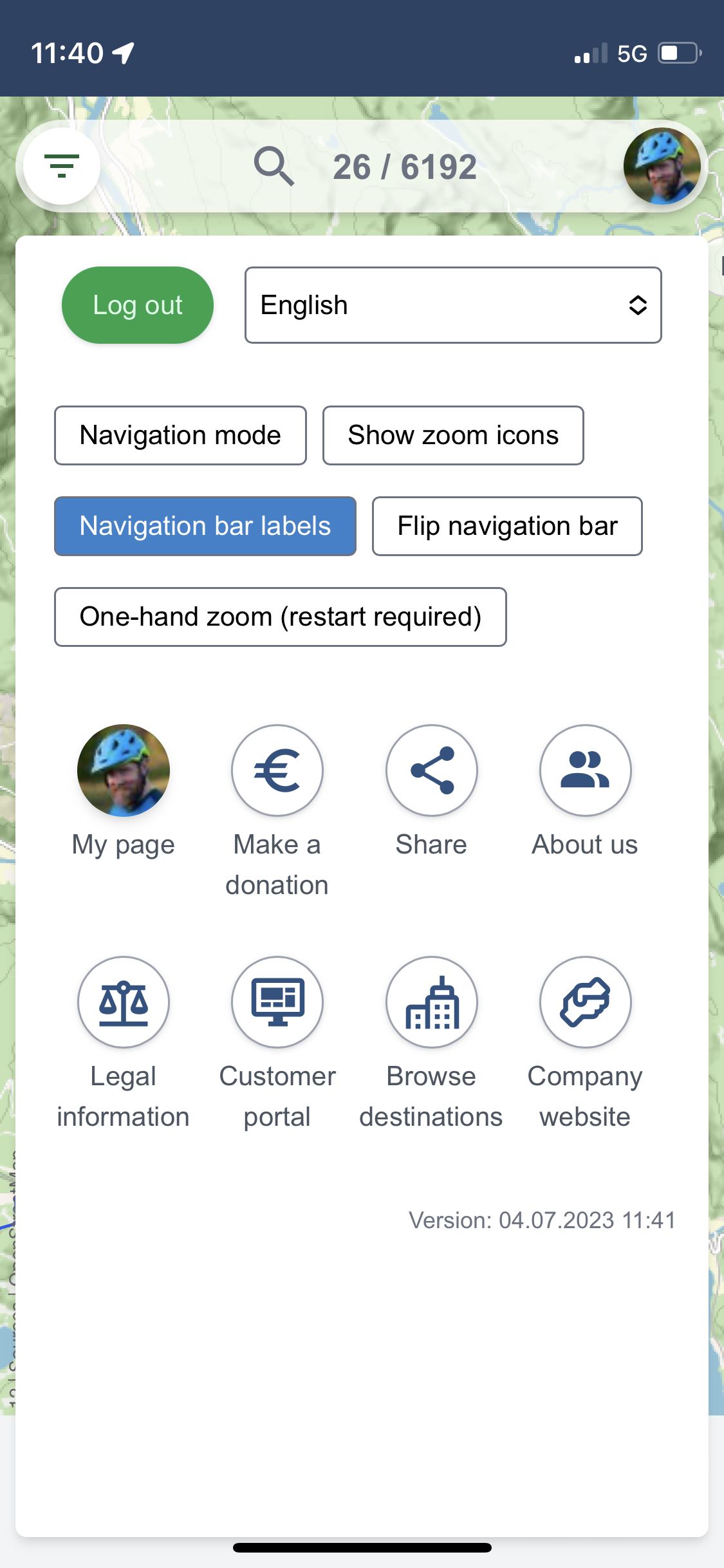The width and height of the screenshot is (724, 1568).
Task: Log out of the account
Action: 137,305
